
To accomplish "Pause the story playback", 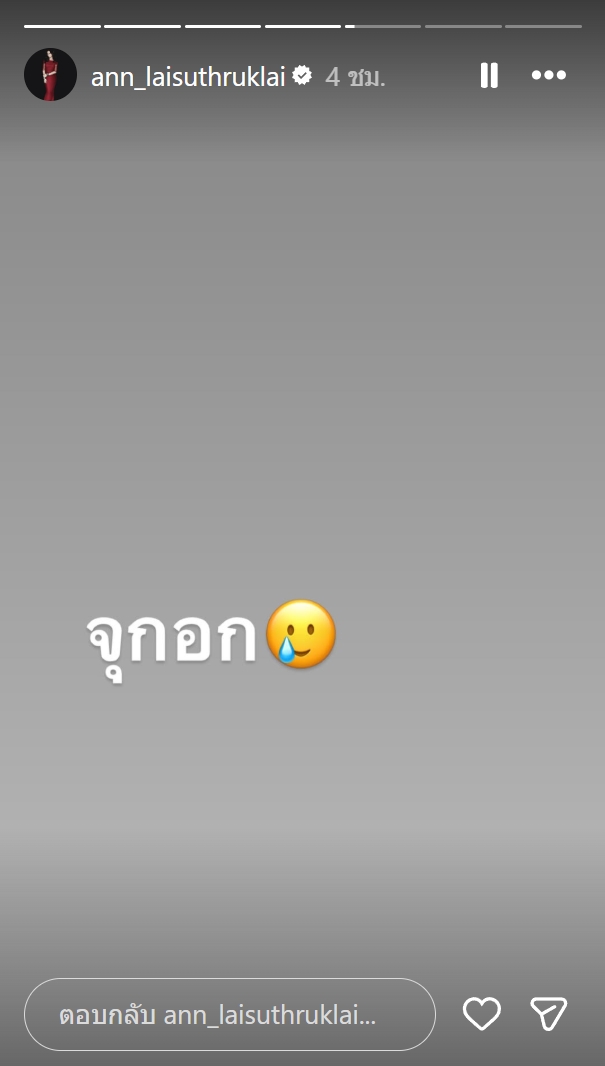I will tap(489, 76).
